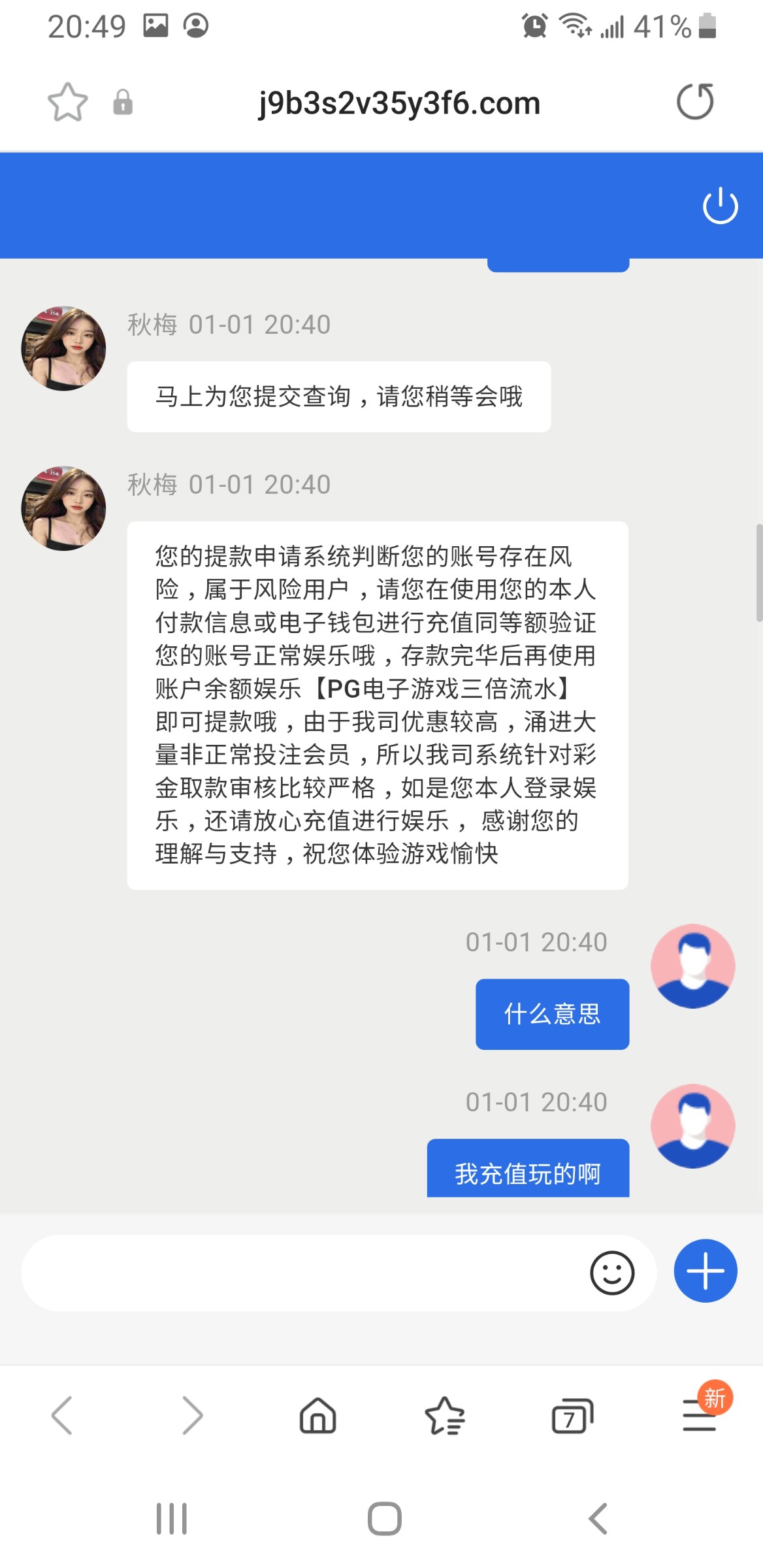Screen dimensions: 763x1568
Task: Select the message bubble saying 我充值玩的啊
Action: pos(527,1169)
